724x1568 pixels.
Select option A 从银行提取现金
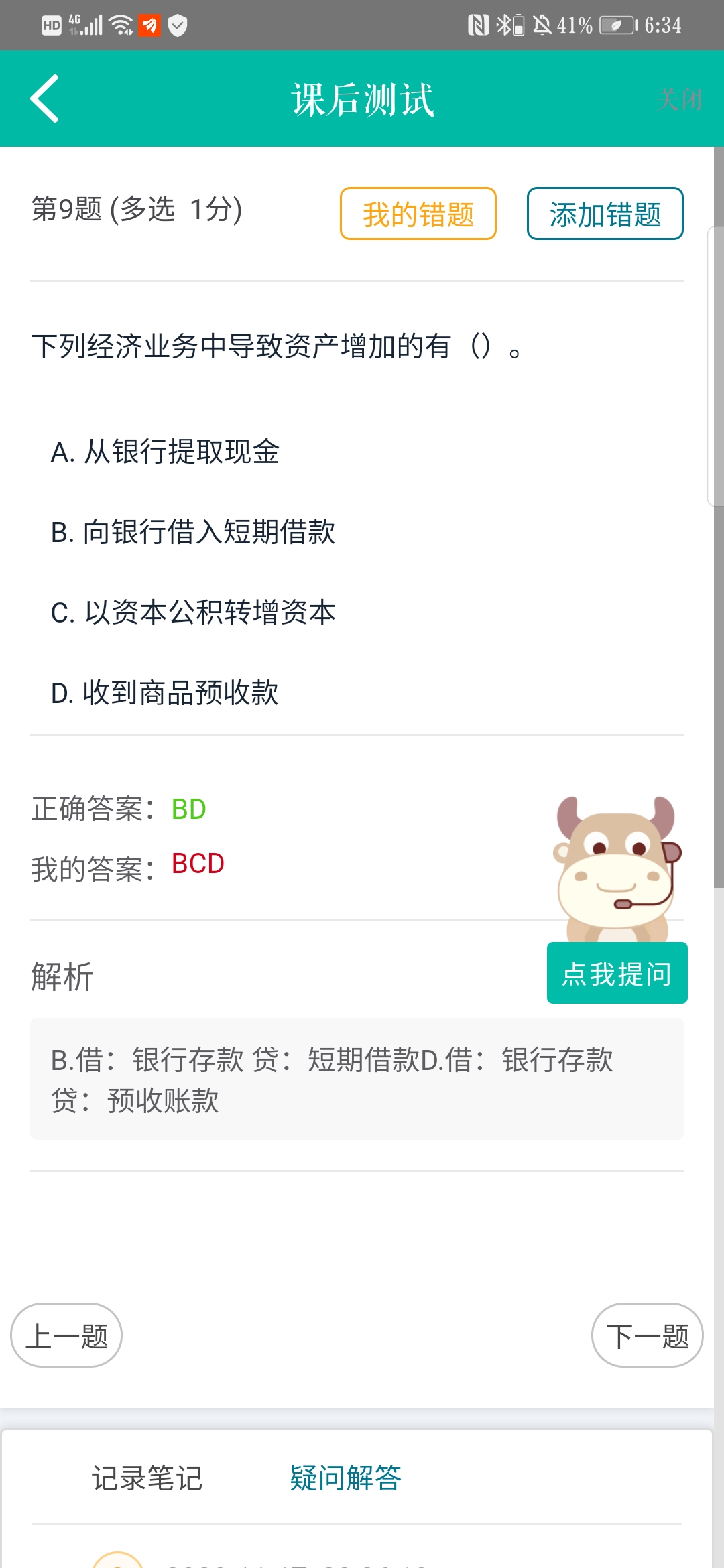[165, 452]
